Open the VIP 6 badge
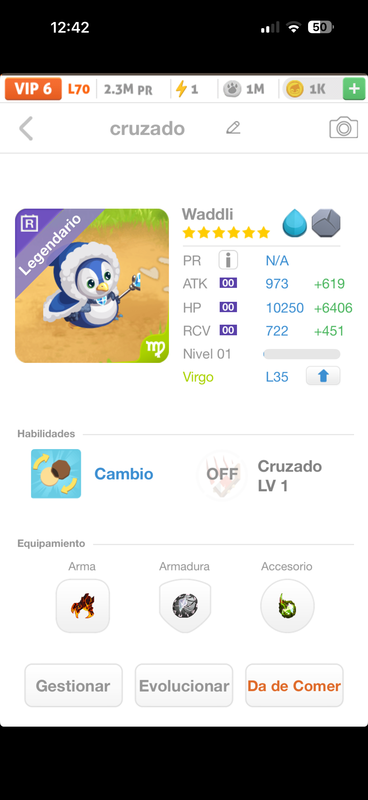 tap(33, 89)
